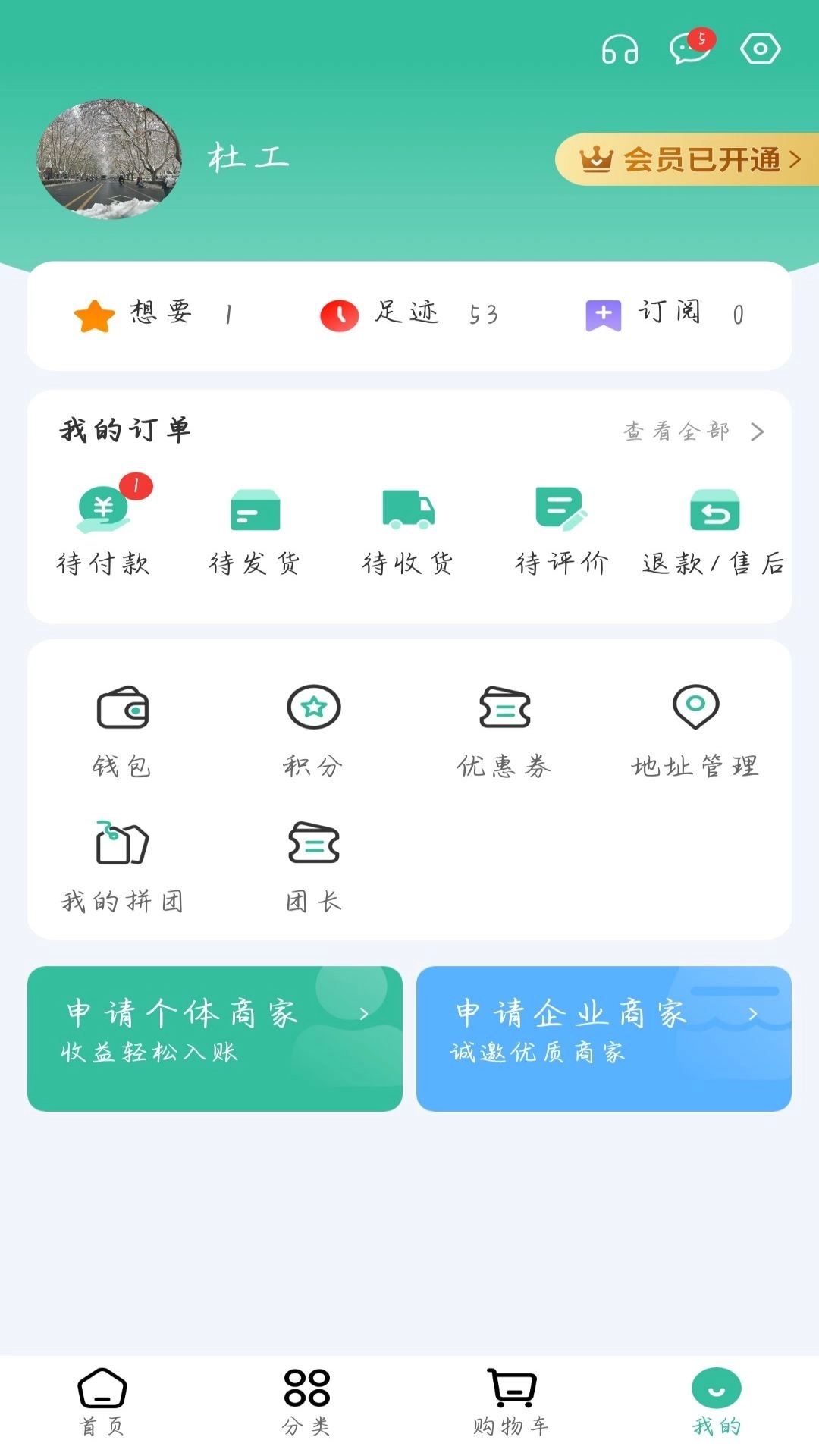Click the 足迹 footprints count 53

(409, 314)
